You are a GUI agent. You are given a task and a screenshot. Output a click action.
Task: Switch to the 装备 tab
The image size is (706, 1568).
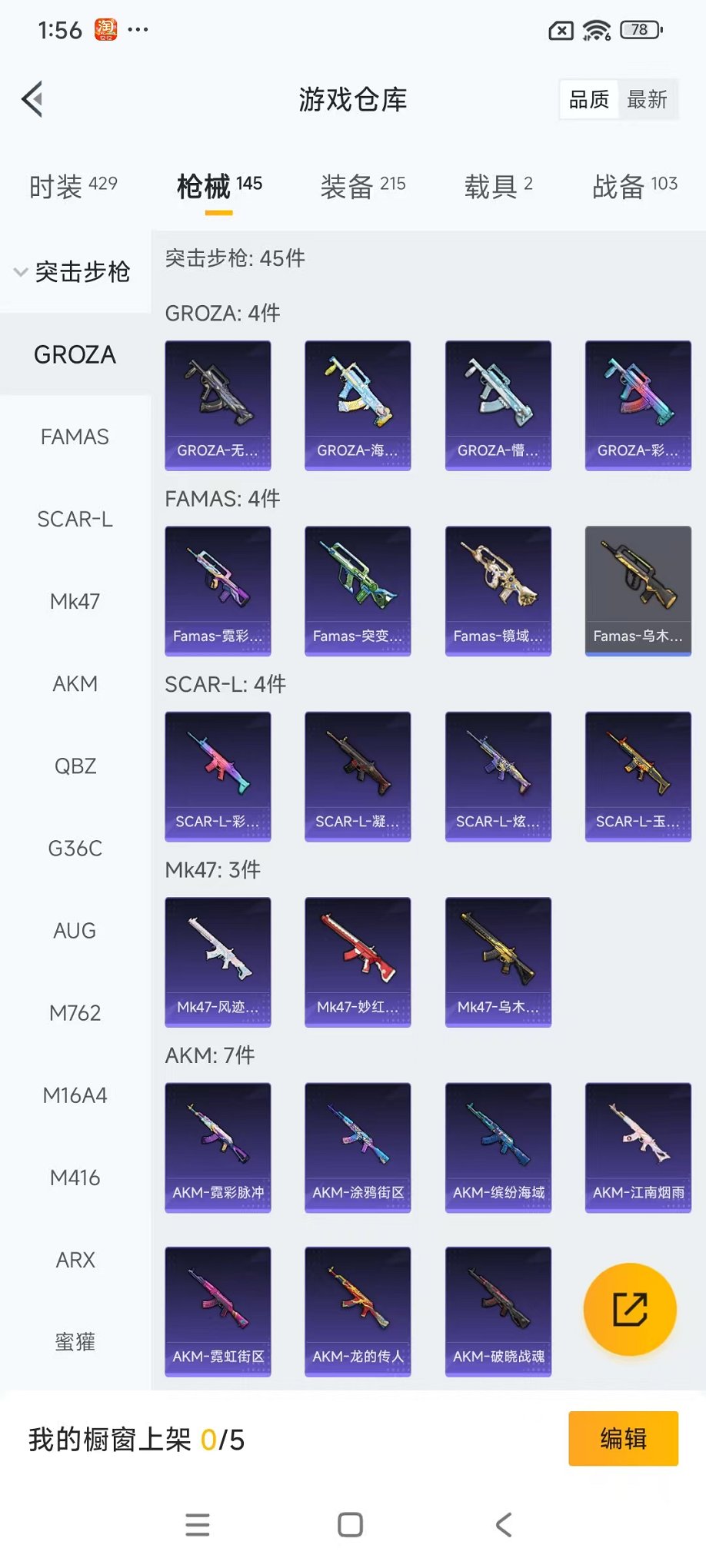tap(362, 185)
